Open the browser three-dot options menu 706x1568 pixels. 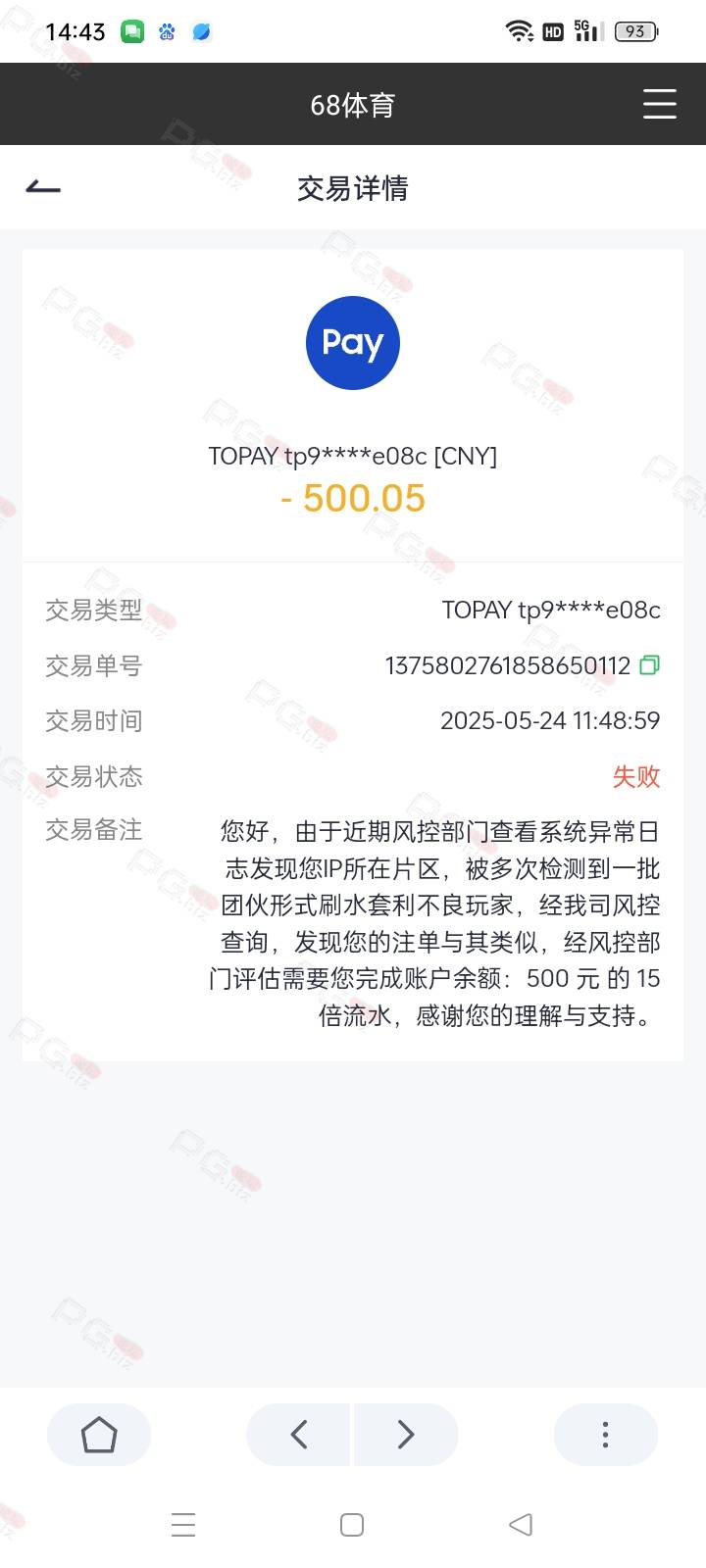(x=605, y=1435)
